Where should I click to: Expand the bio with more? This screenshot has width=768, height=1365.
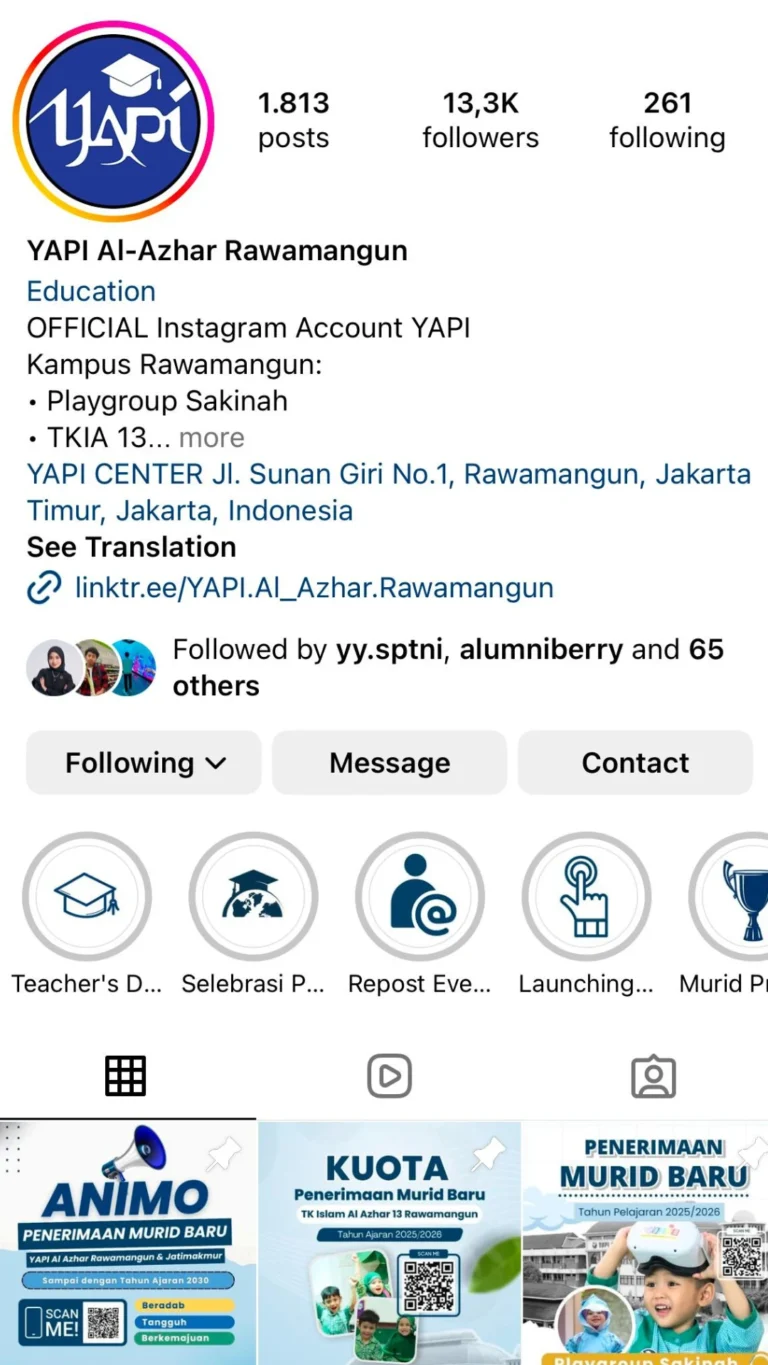coord(211,438)
